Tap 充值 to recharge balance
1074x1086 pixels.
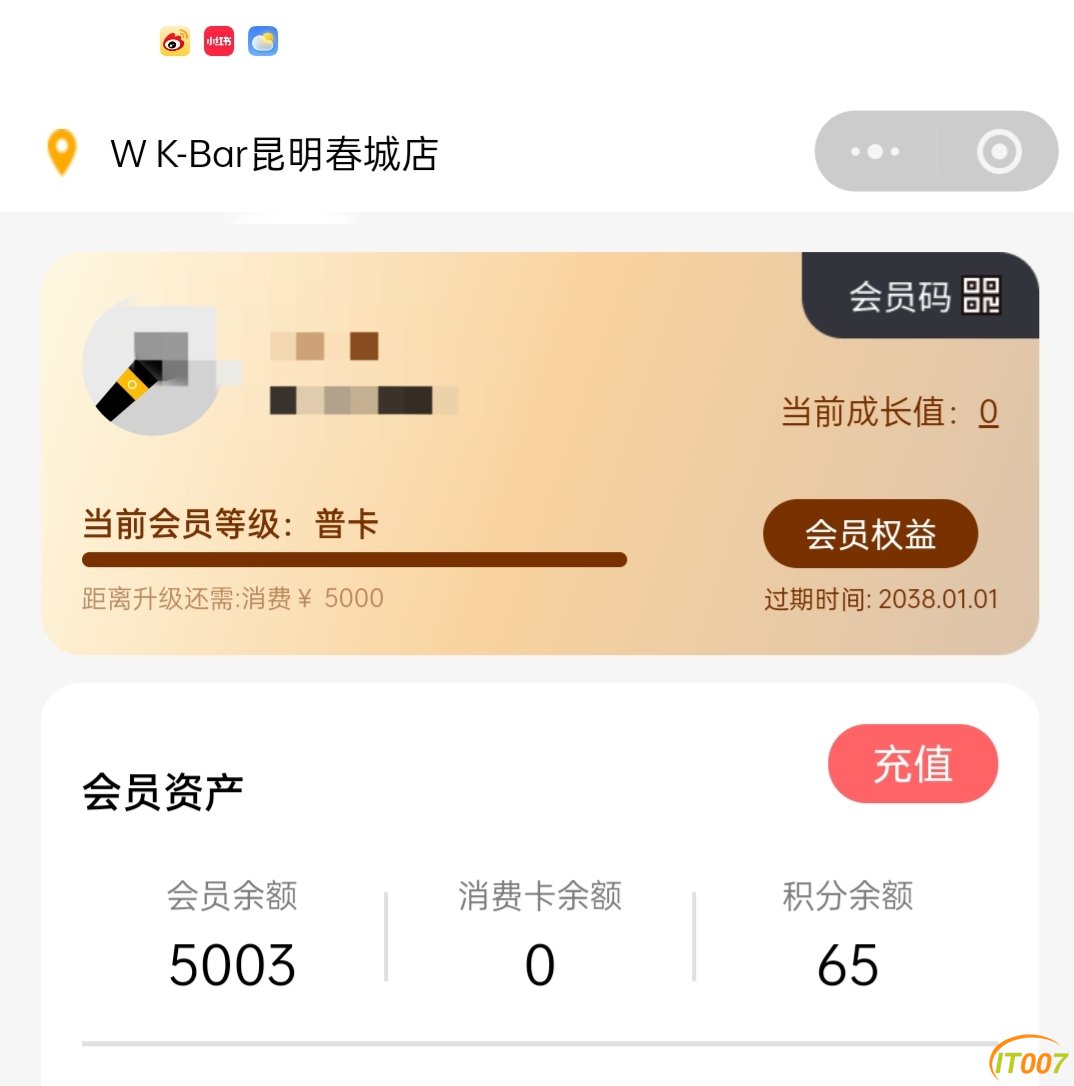(x=912, y=764)
